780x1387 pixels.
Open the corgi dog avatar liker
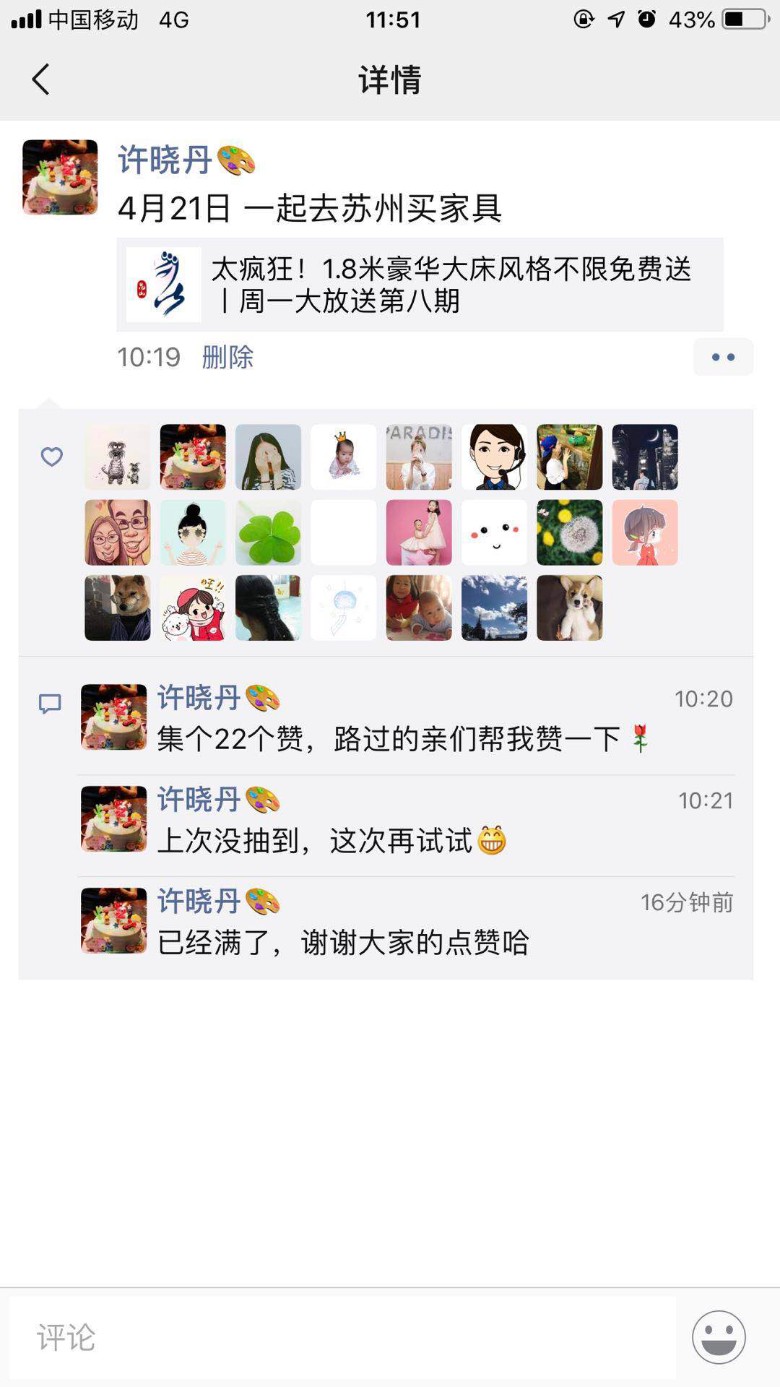click(x=570, y=608)
